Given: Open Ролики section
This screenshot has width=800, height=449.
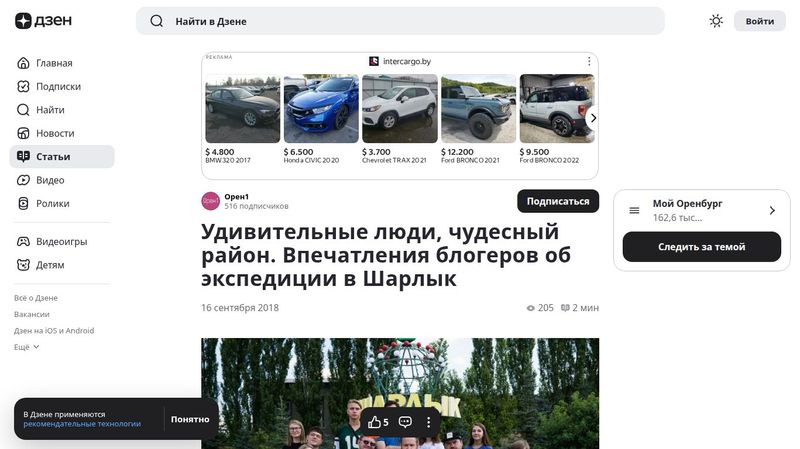Looking at the screenshot, I should [53, 203].
